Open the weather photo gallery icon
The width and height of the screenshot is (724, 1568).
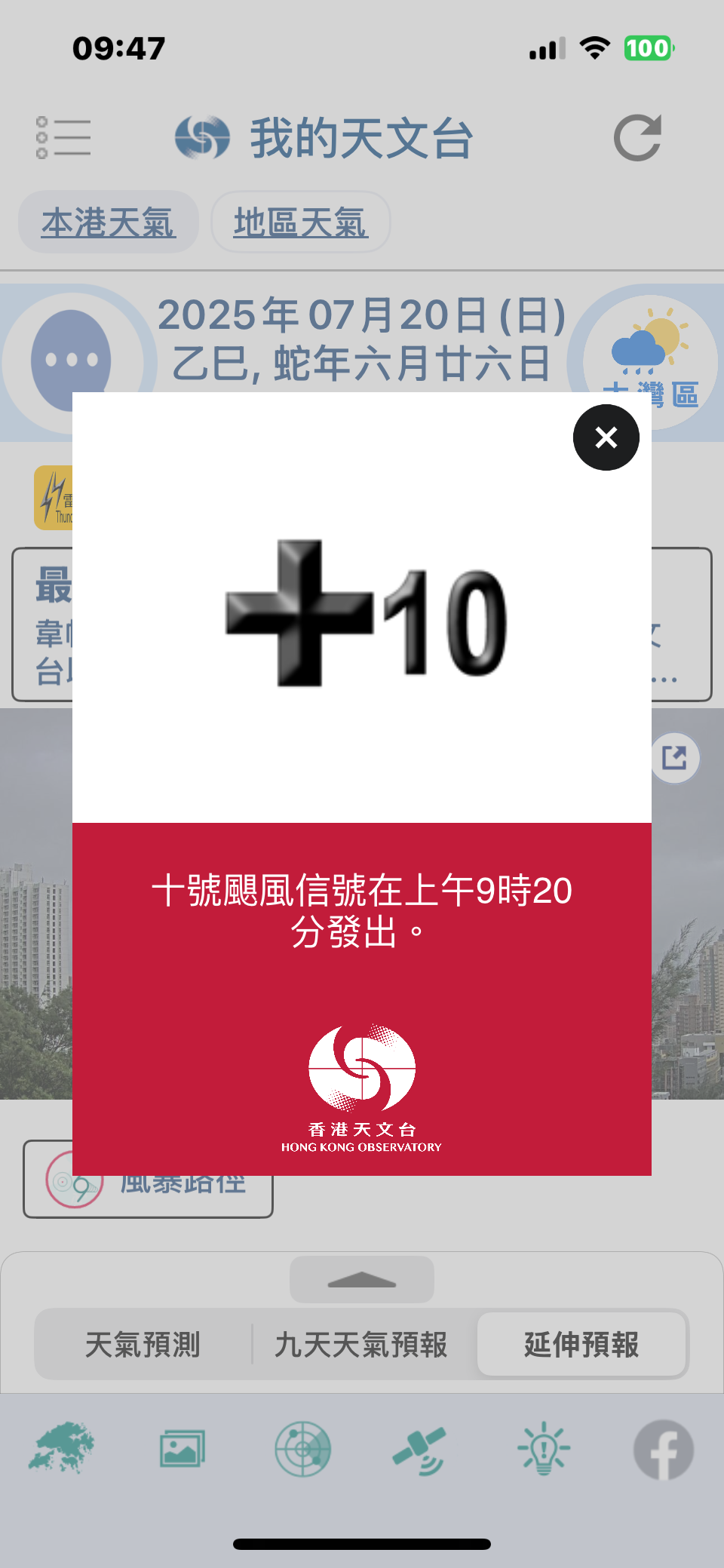[x=182, y=1448]
